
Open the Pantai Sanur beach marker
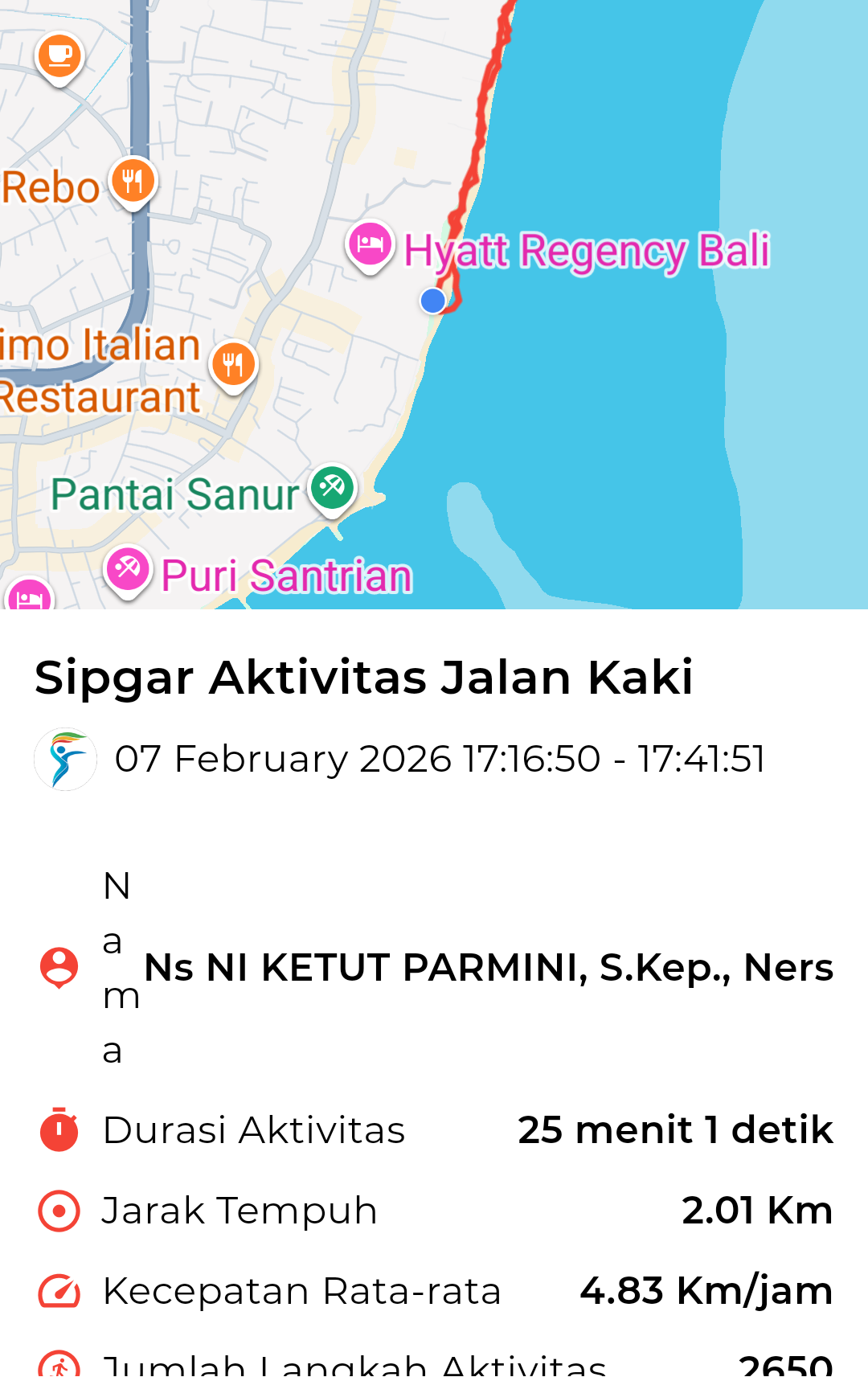click(332, 487)
